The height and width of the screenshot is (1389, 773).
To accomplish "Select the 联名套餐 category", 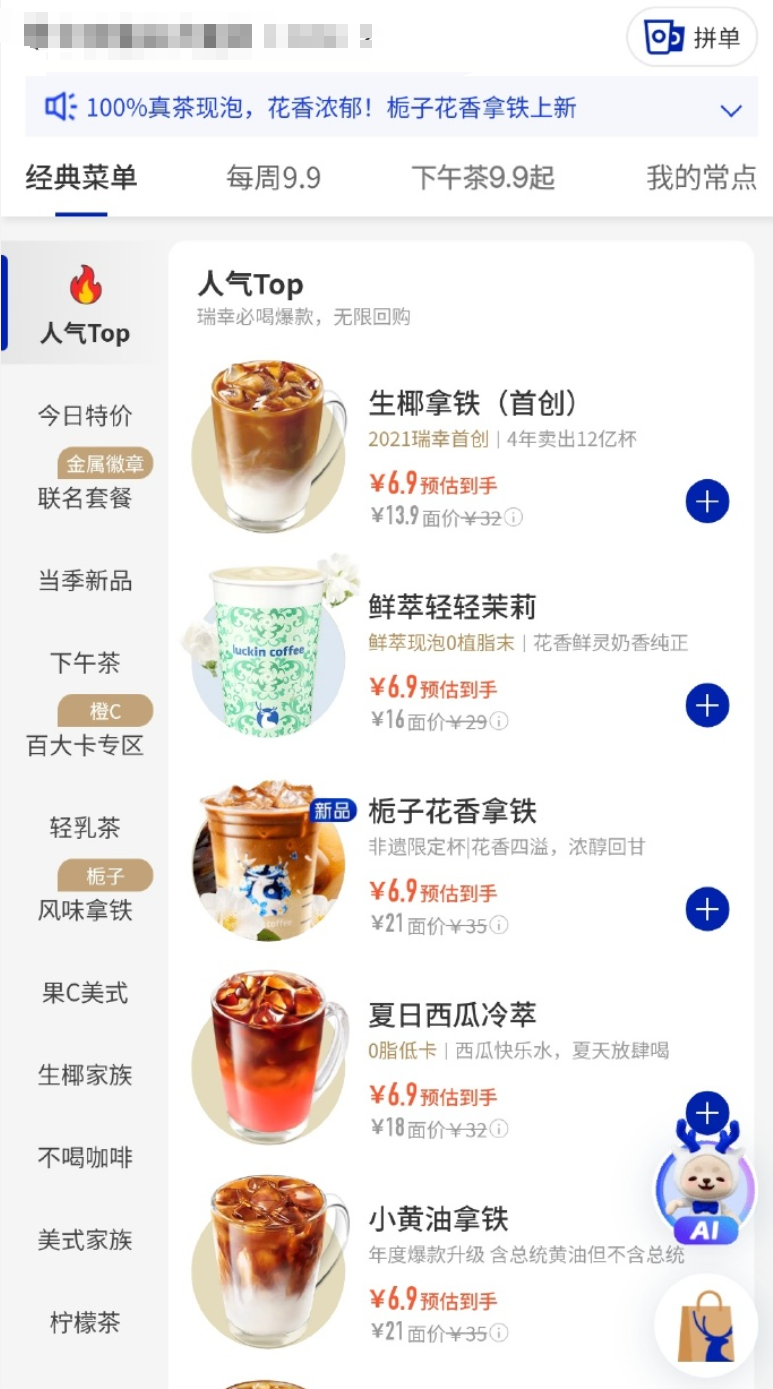I will [85, 498].
